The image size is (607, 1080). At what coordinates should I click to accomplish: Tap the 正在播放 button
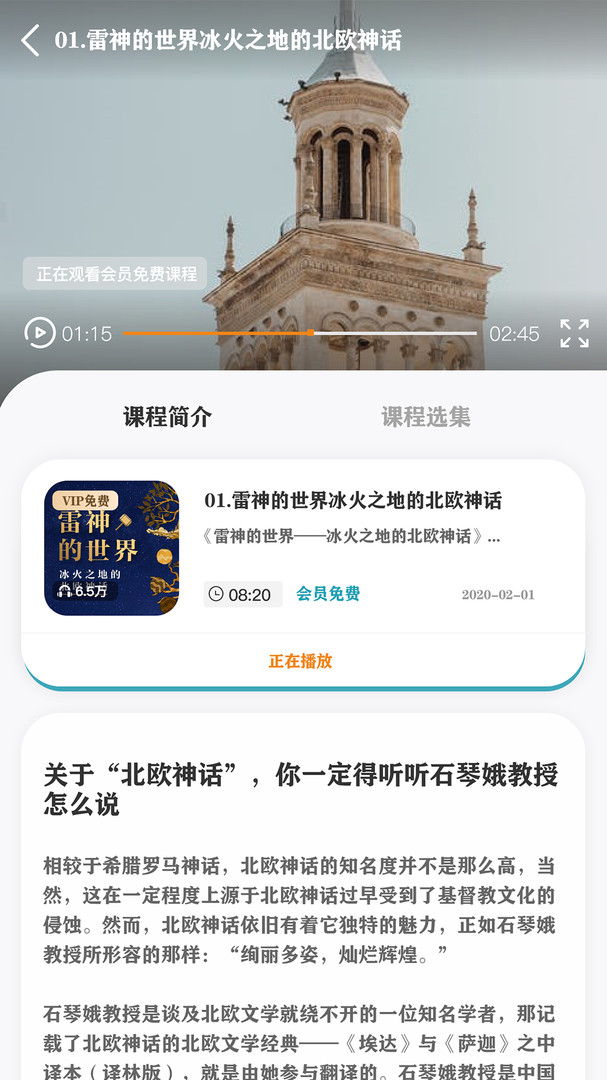tap(301, 661)
